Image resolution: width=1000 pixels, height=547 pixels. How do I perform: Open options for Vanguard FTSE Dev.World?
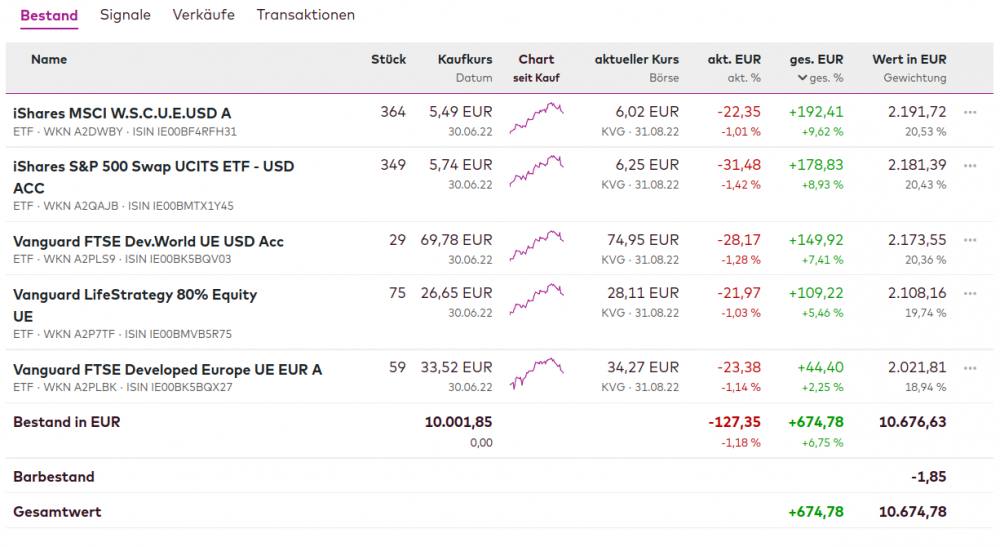pyautogui.click(x=969, y=240)
